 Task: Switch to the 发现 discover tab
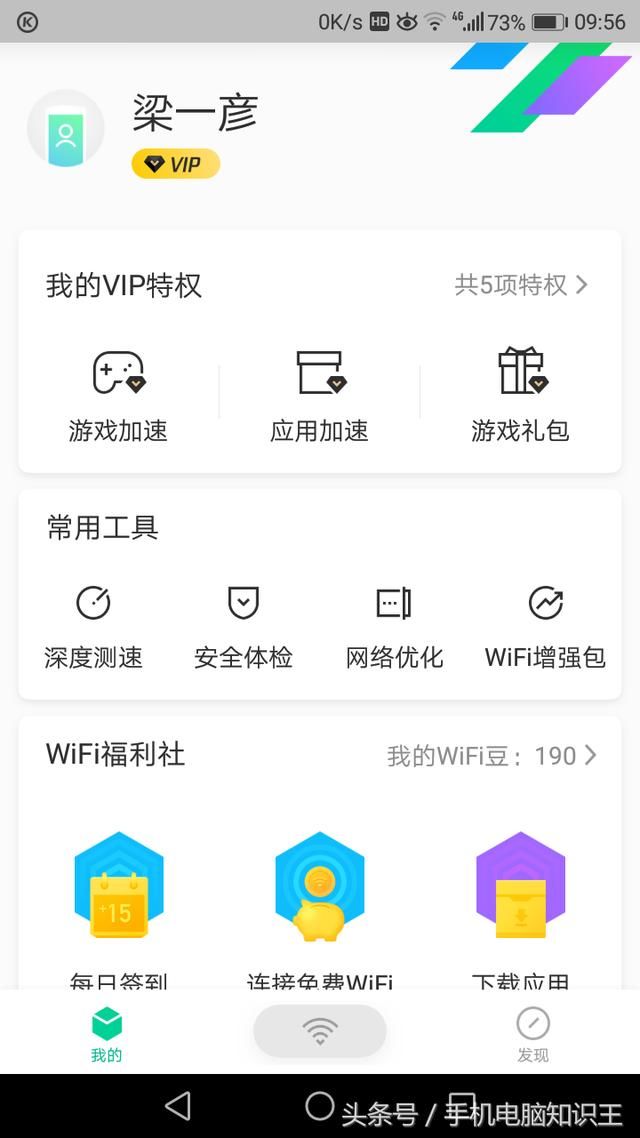[533, 1033]
